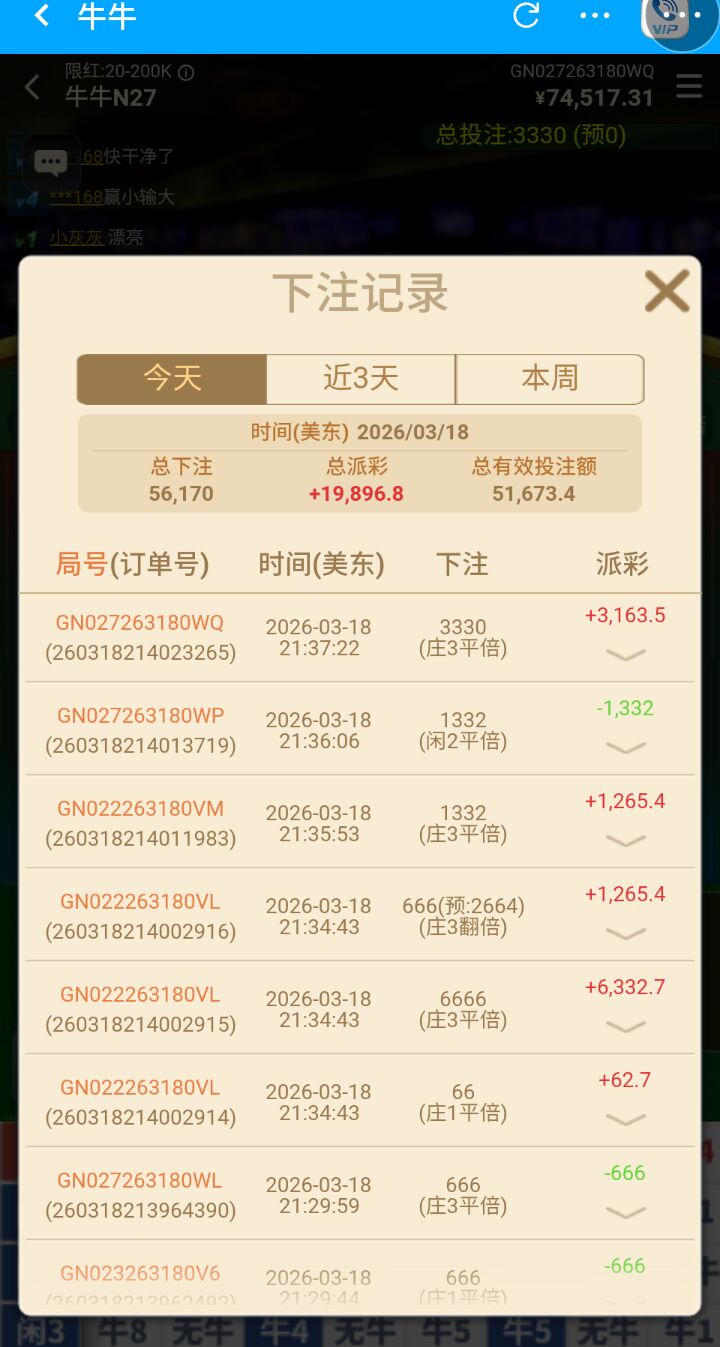The image size is (720, 1347).
Task: Refresh the 牛牛 page
Action: coord(526,16)
